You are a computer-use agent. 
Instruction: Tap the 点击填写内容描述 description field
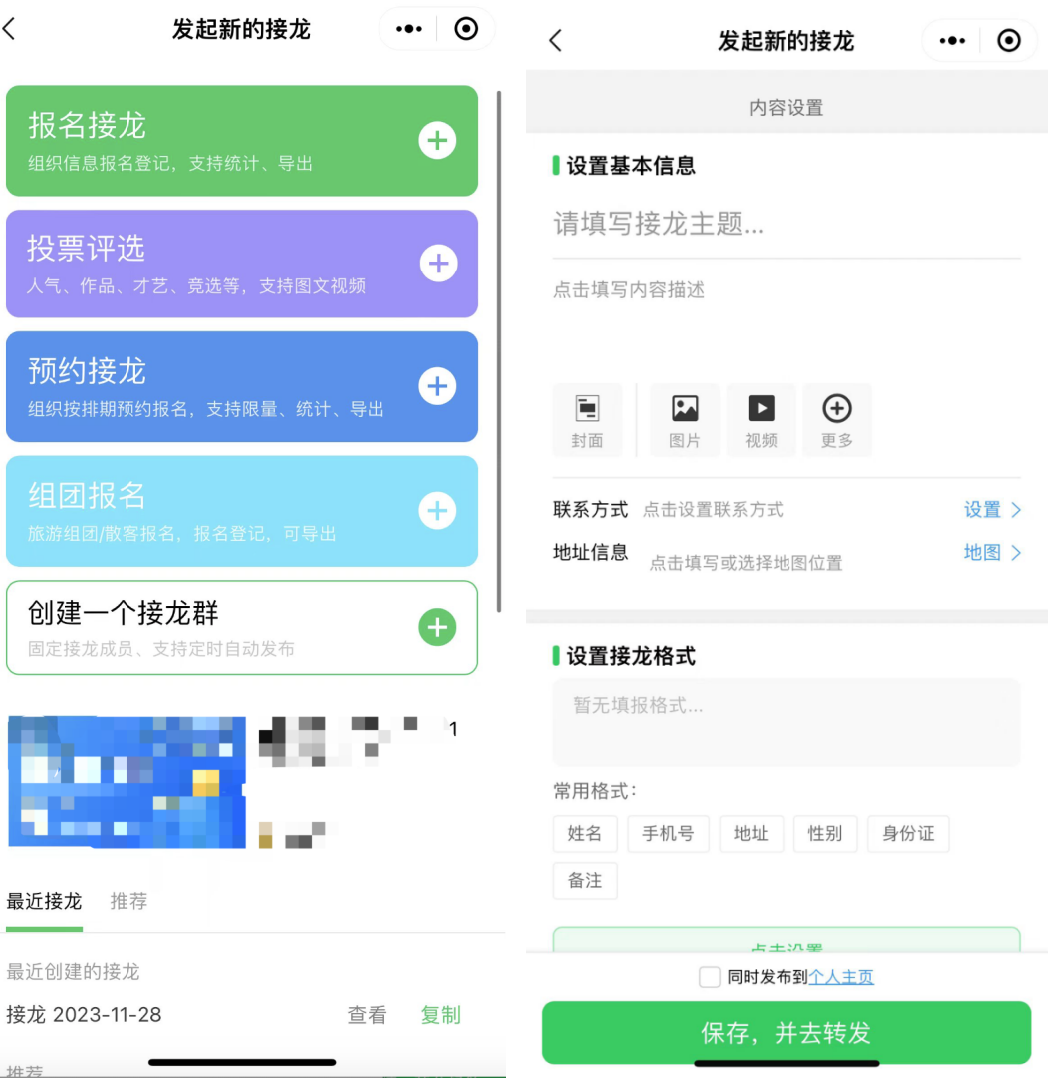pos(785,290)
